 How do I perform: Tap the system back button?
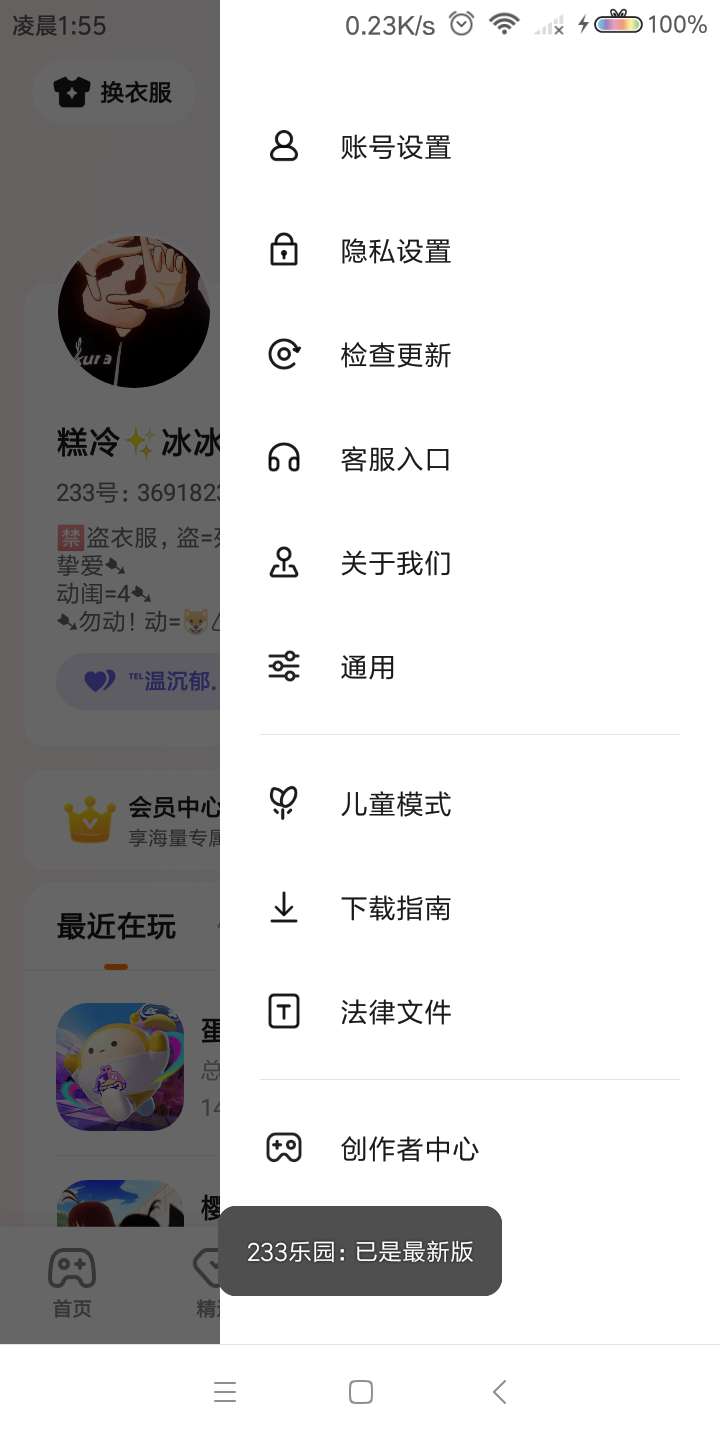point(499,1392)
